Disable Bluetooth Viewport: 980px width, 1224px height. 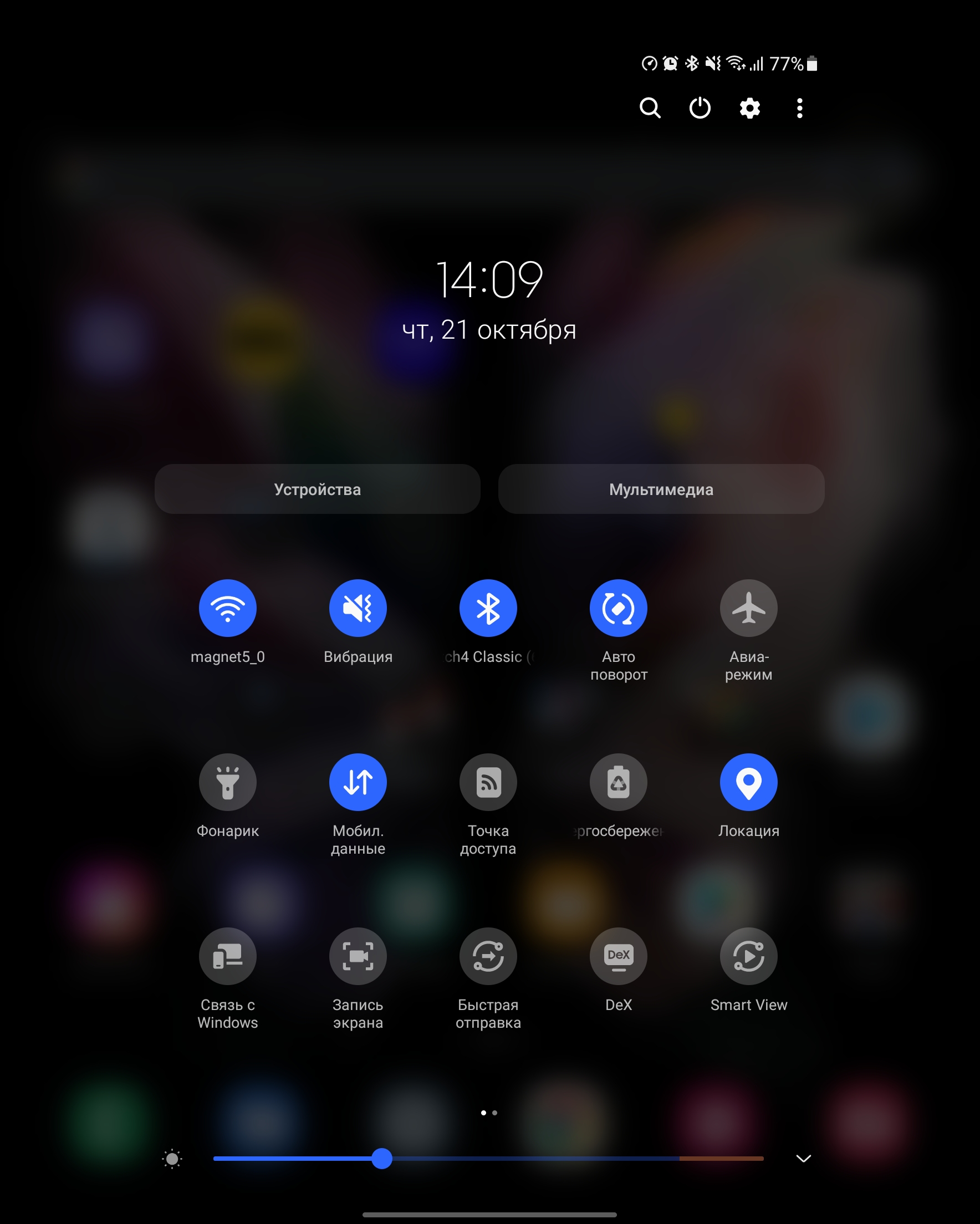click(488, 608)
